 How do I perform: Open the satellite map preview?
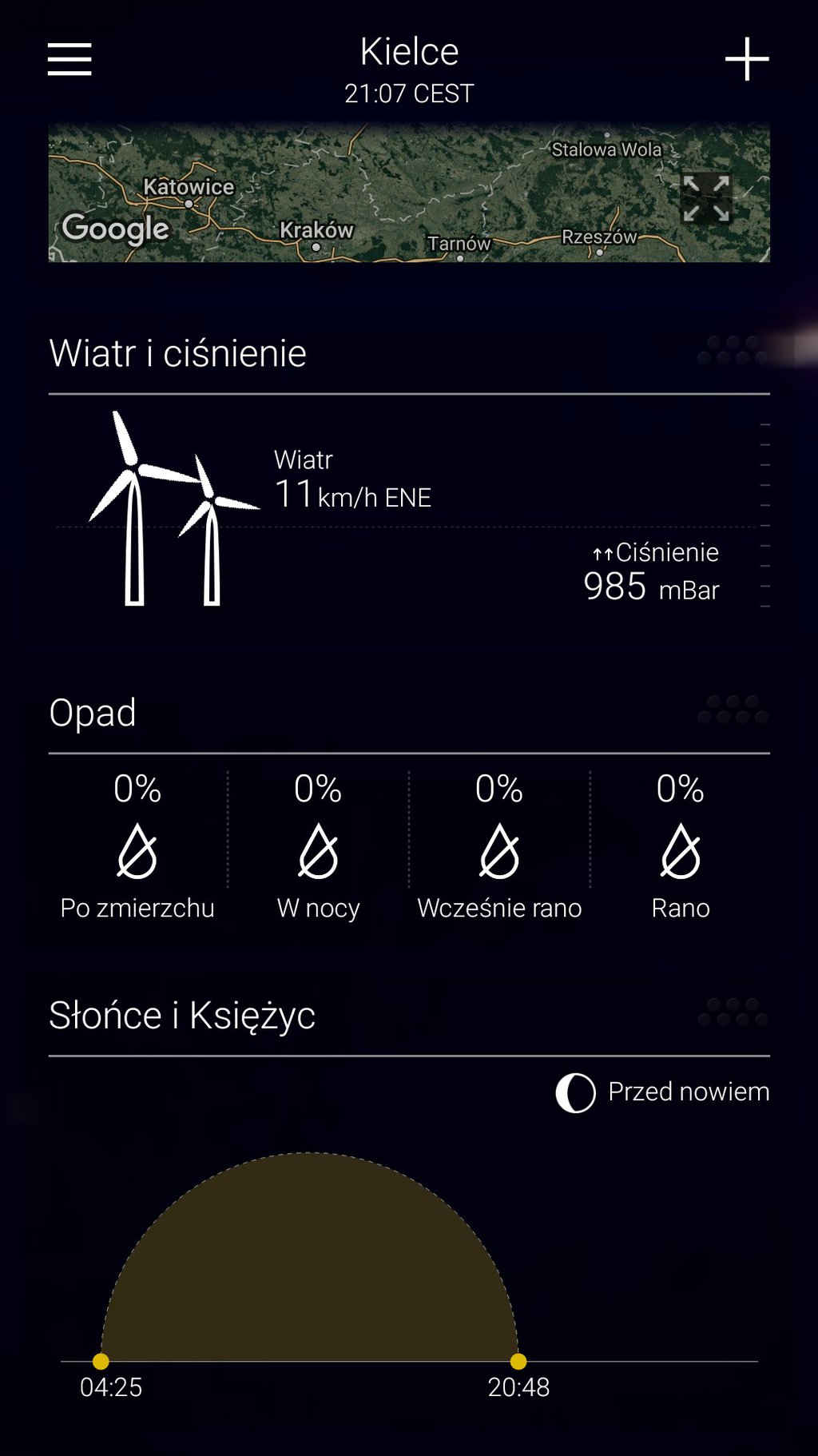click(x=383, y=193)
